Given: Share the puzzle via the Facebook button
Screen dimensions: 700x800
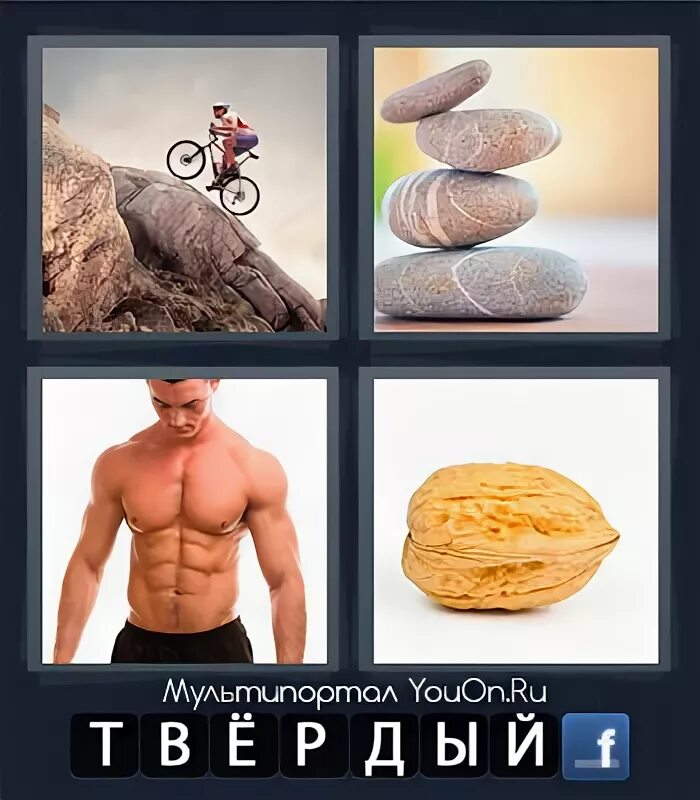Looking at the screenshot, I should click(x=595, y=746).
